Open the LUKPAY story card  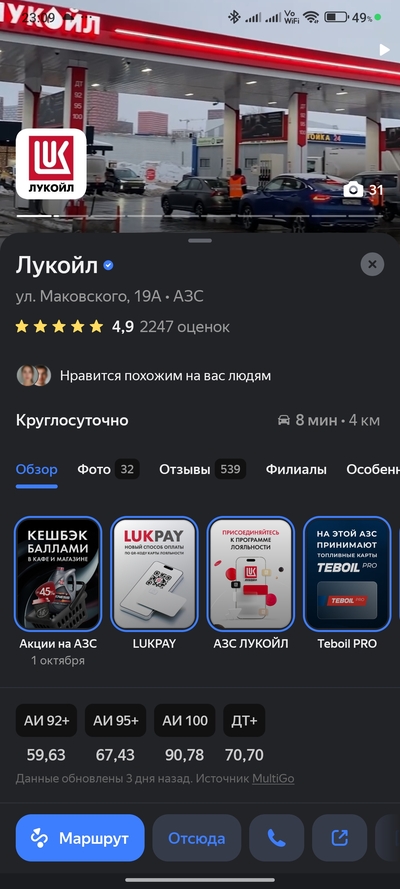click(x=154, y=574)
